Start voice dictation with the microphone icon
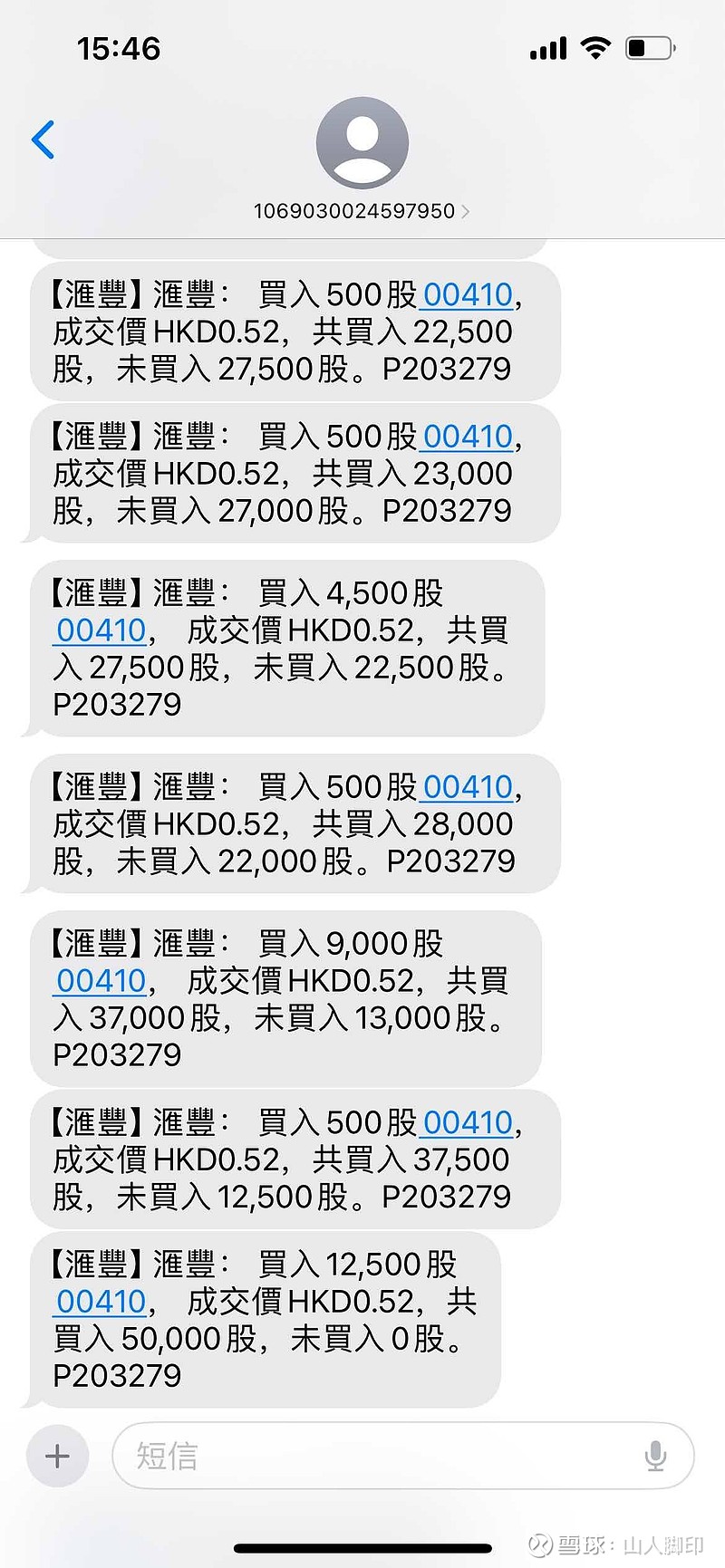This screenshot has width=725, height=1568. [x=655, y=1456]
